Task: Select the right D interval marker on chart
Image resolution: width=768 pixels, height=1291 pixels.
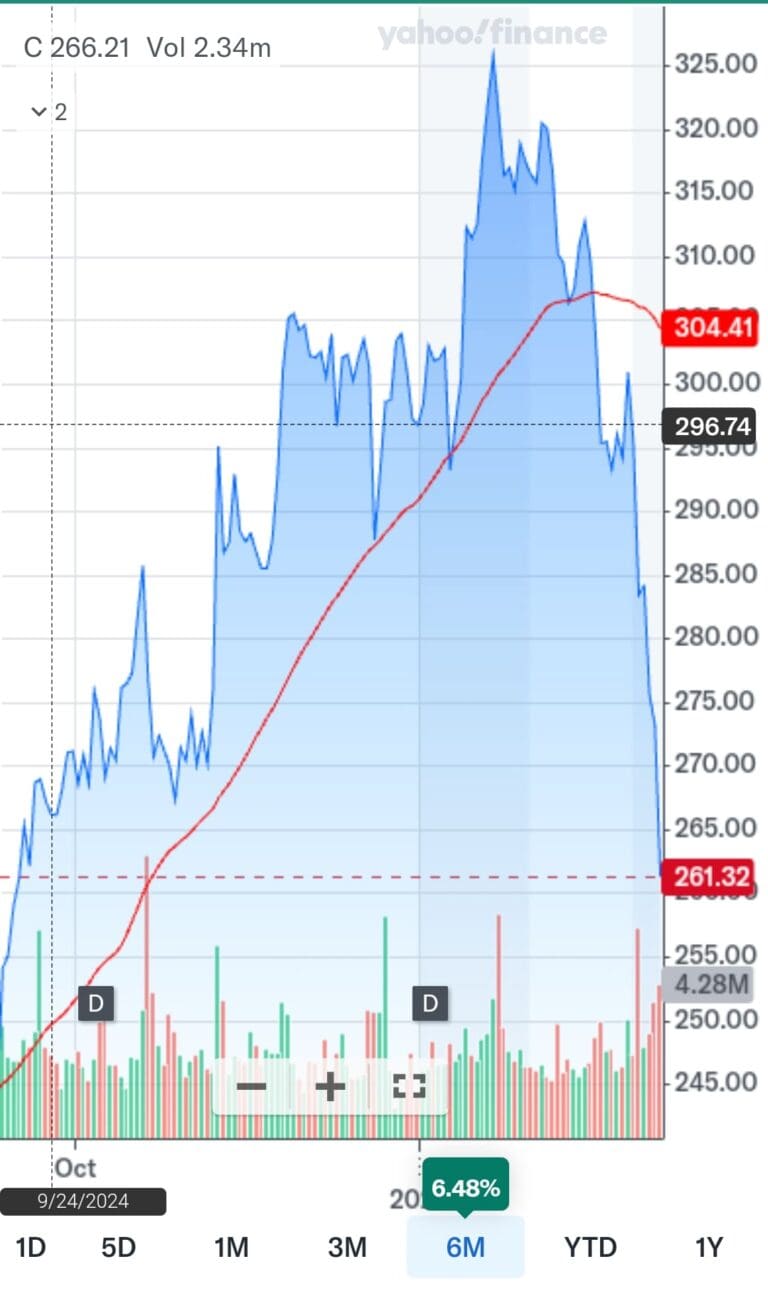Action: (429, 1004)
